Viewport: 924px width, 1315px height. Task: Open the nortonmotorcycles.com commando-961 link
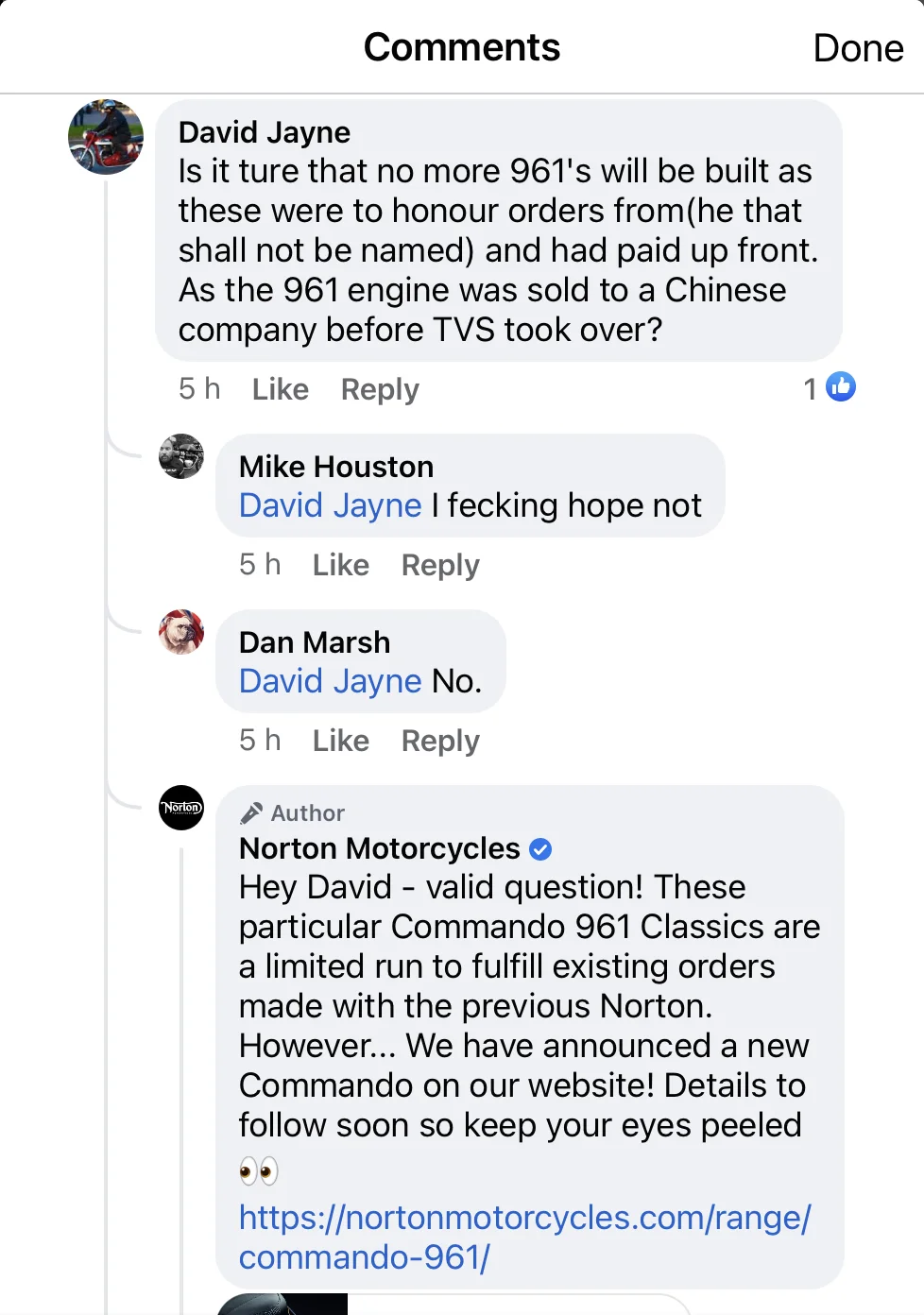point(523,1237)
